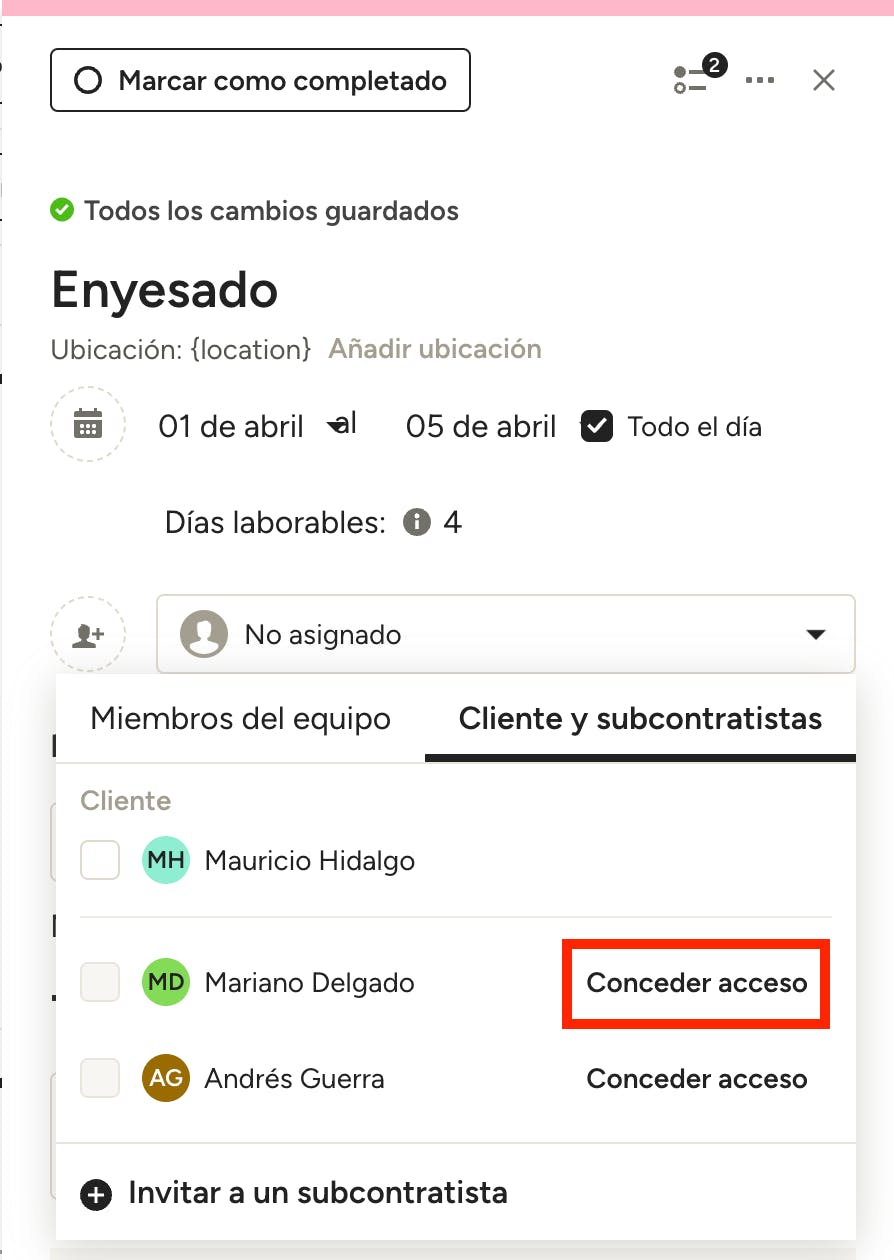Select the Cliente y subcontratistas tab
The height and width of the screenshot is (1260, 894).
[640, 719]
